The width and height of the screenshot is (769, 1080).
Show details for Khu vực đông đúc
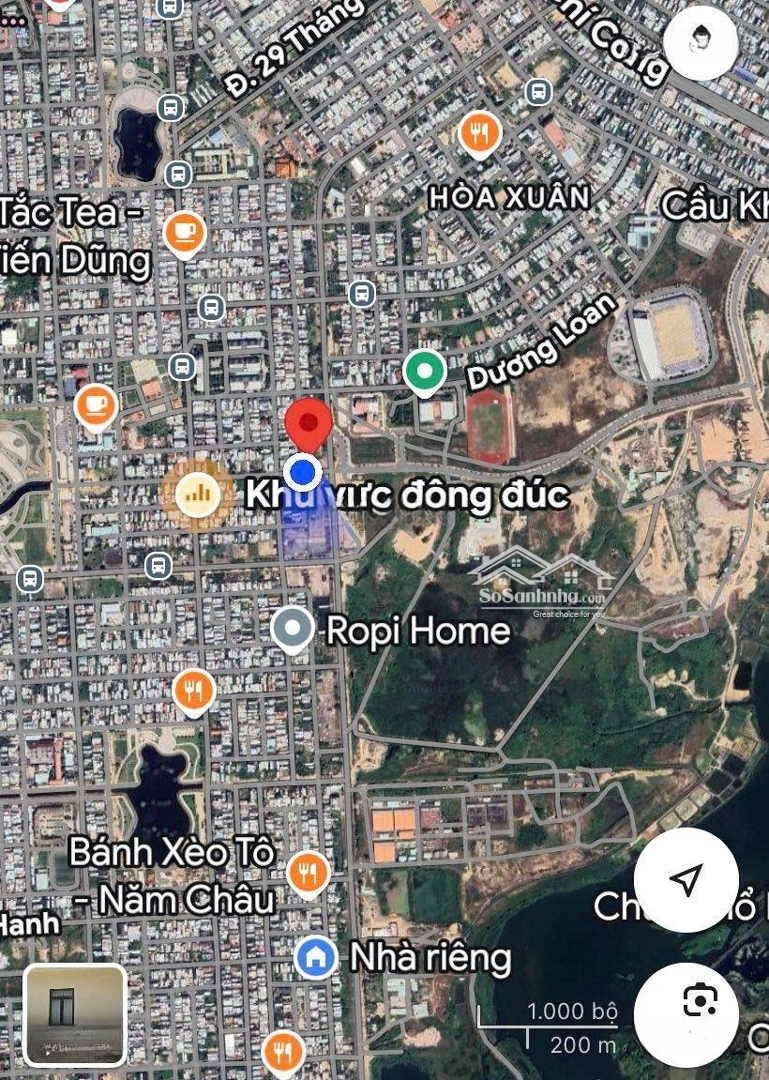coord(199,492)
